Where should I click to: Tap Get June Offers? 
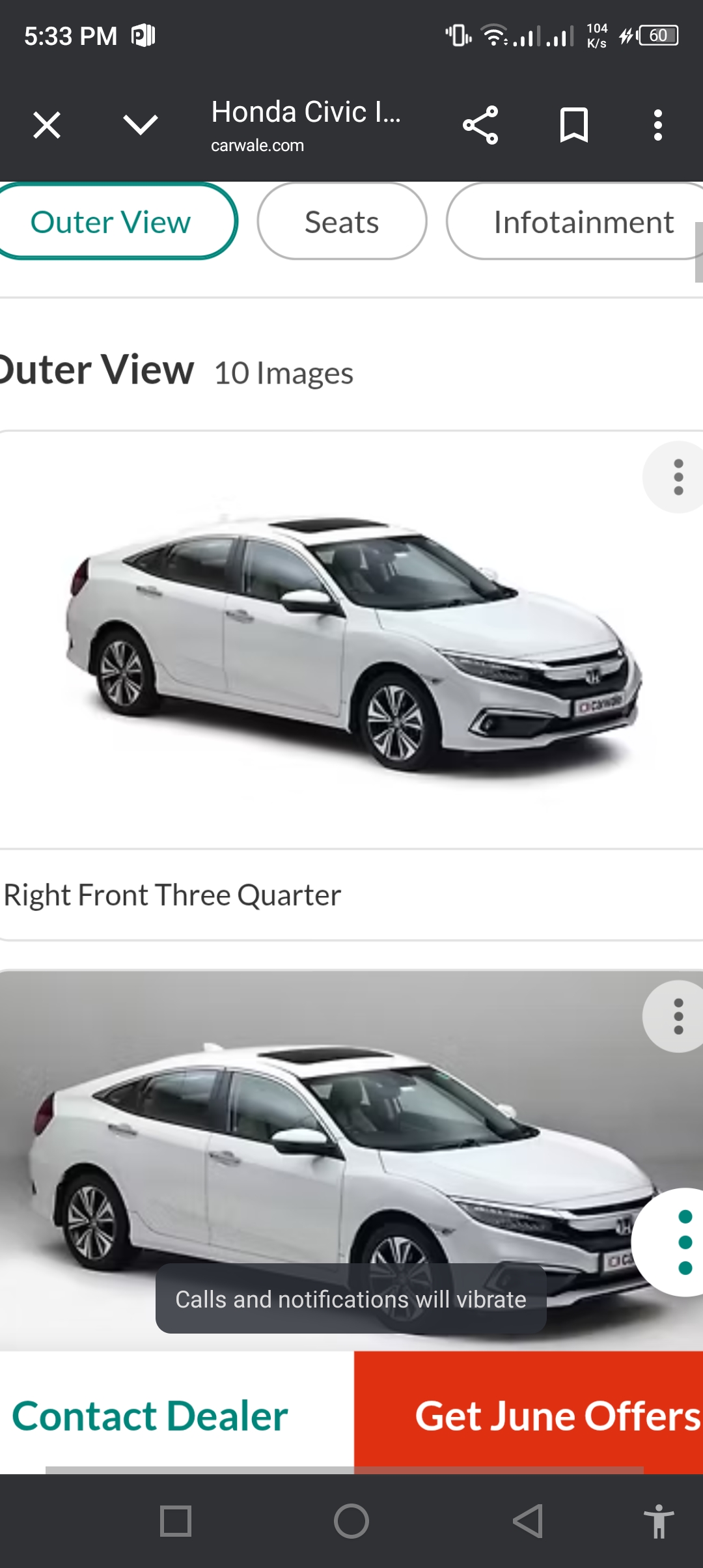click(557, 1416)
